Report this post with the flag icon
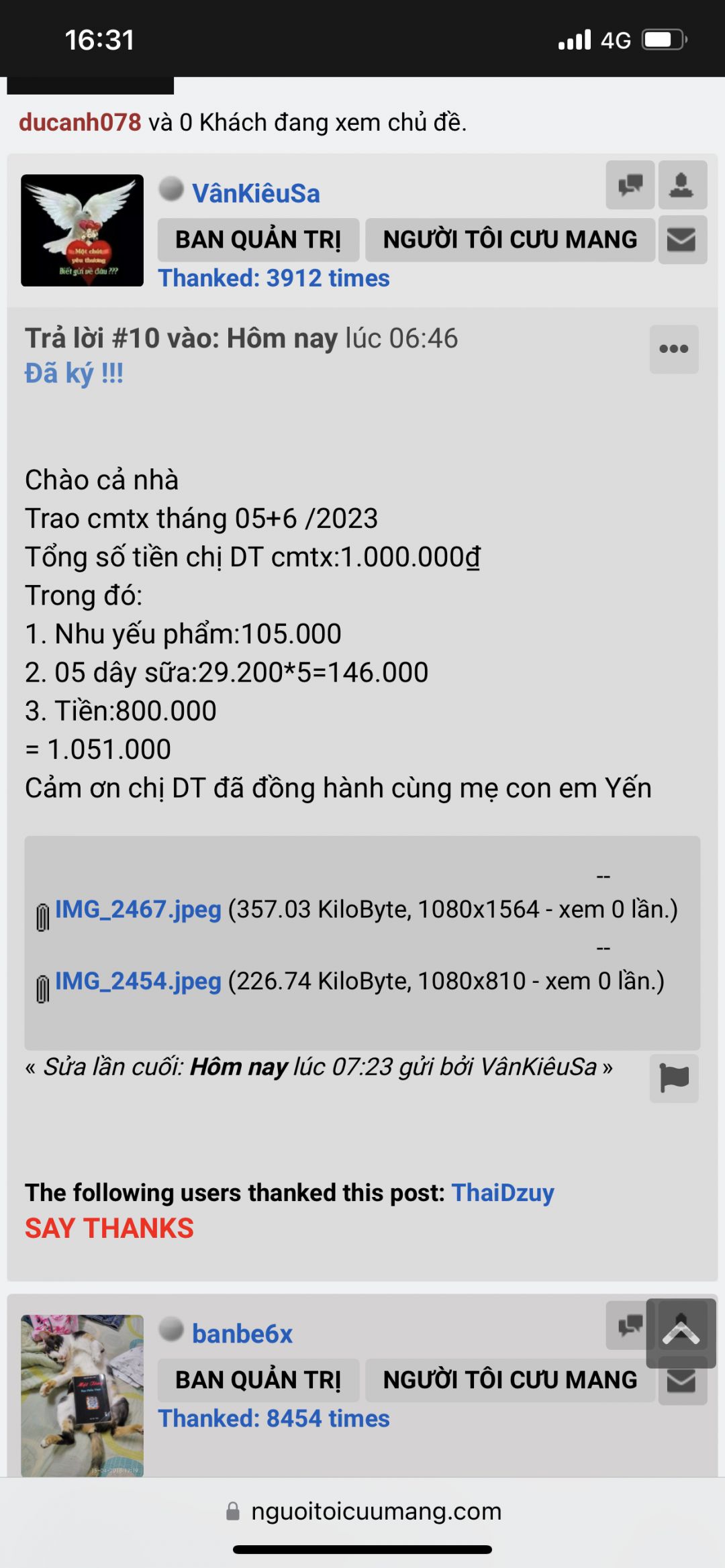Viewport: 725px width, 1568px height. 673,1078
